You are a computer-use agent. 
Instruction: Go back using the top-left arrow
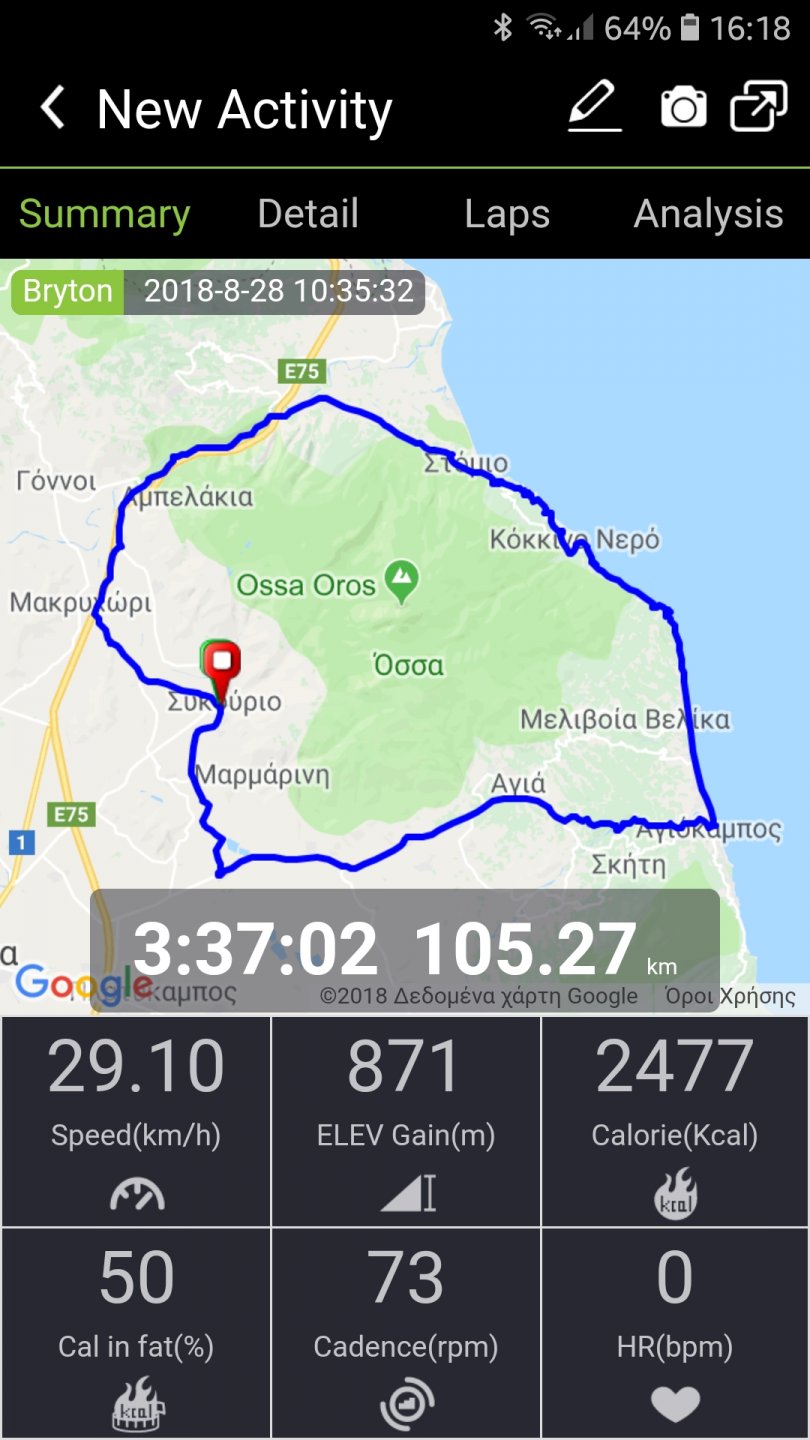52,108
